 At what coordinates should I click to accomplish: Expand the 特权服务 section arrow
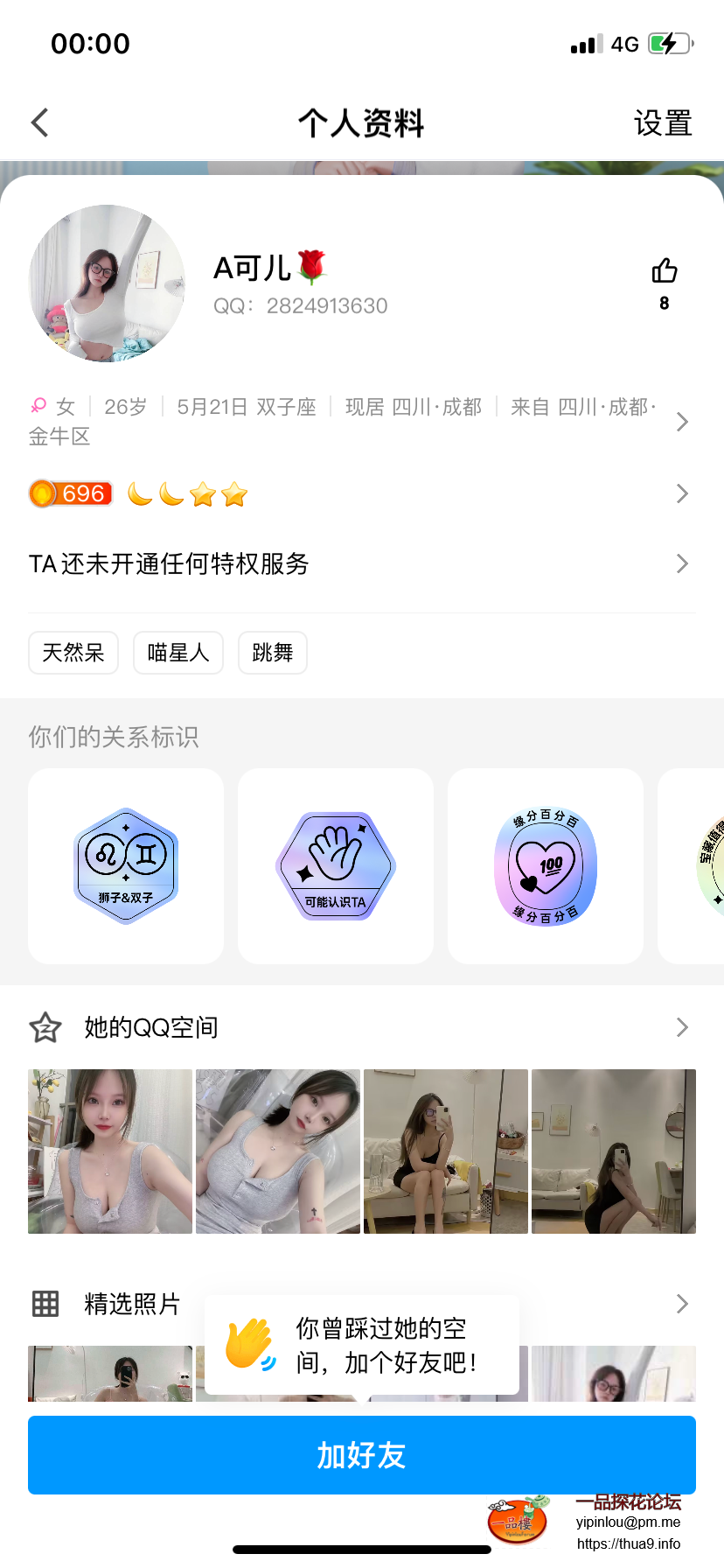pyautogui.click(x=682, y=563)
